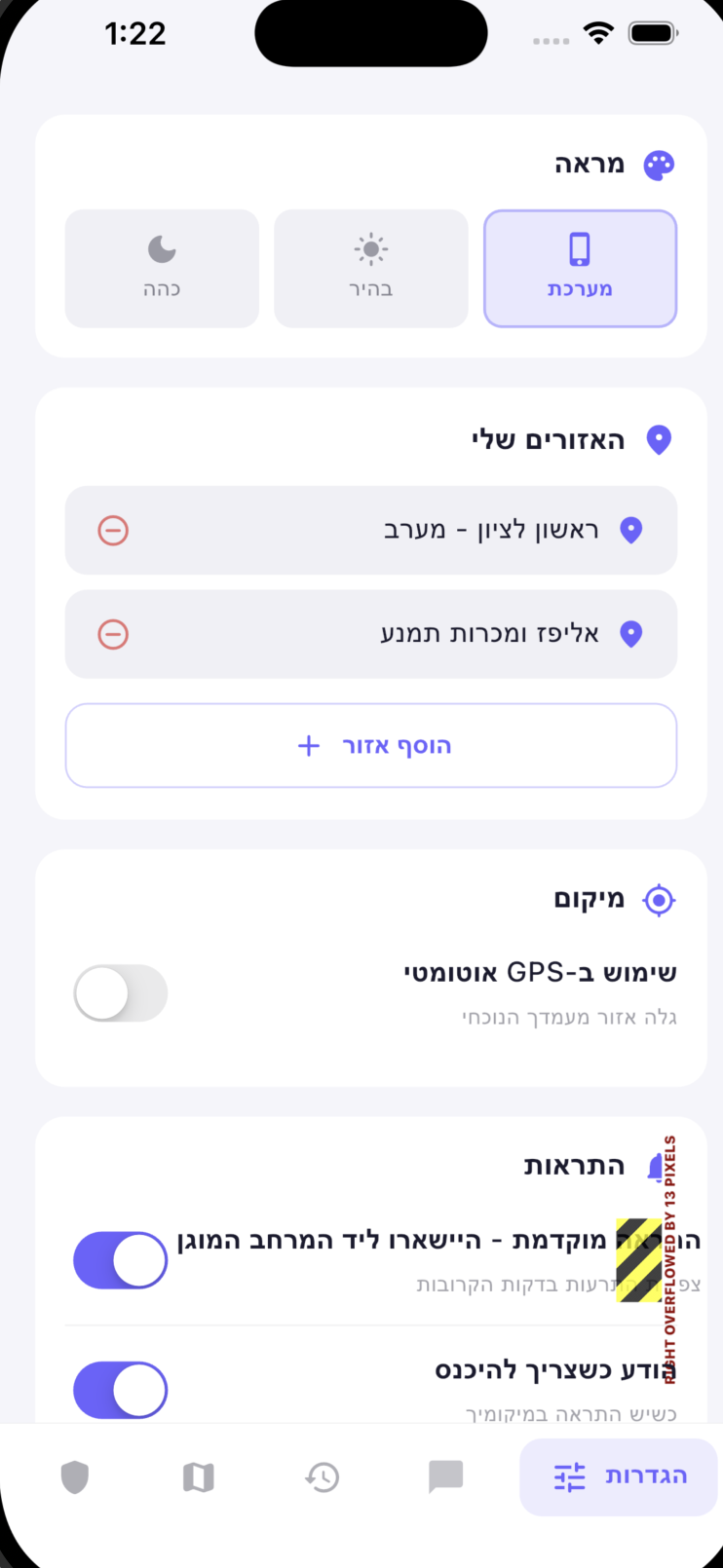The image size is (723, 1568).
Task: Select the כהה dark theme option
Action: [162, 268]
